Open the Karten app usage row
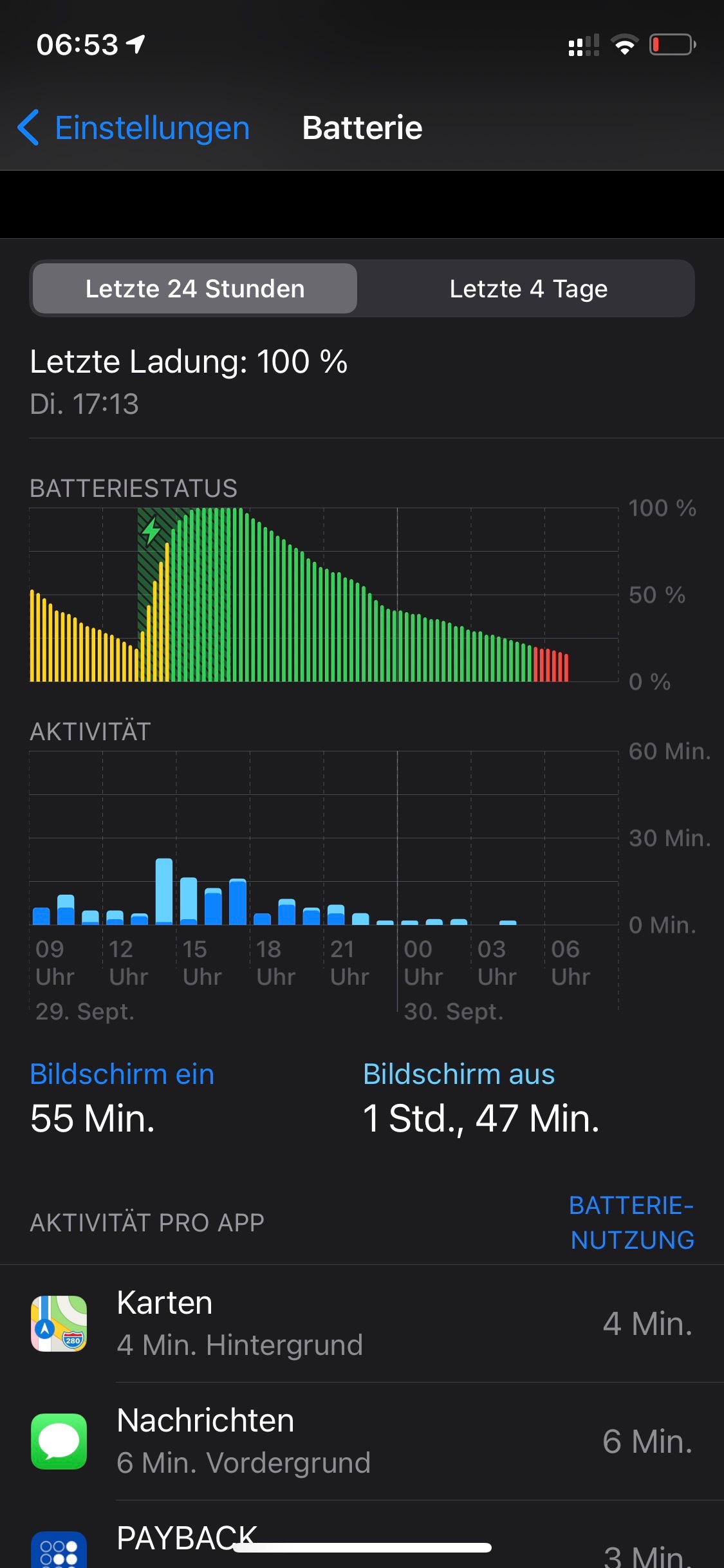Viewport: 724px width, 1568px height. pos(362,1323)
